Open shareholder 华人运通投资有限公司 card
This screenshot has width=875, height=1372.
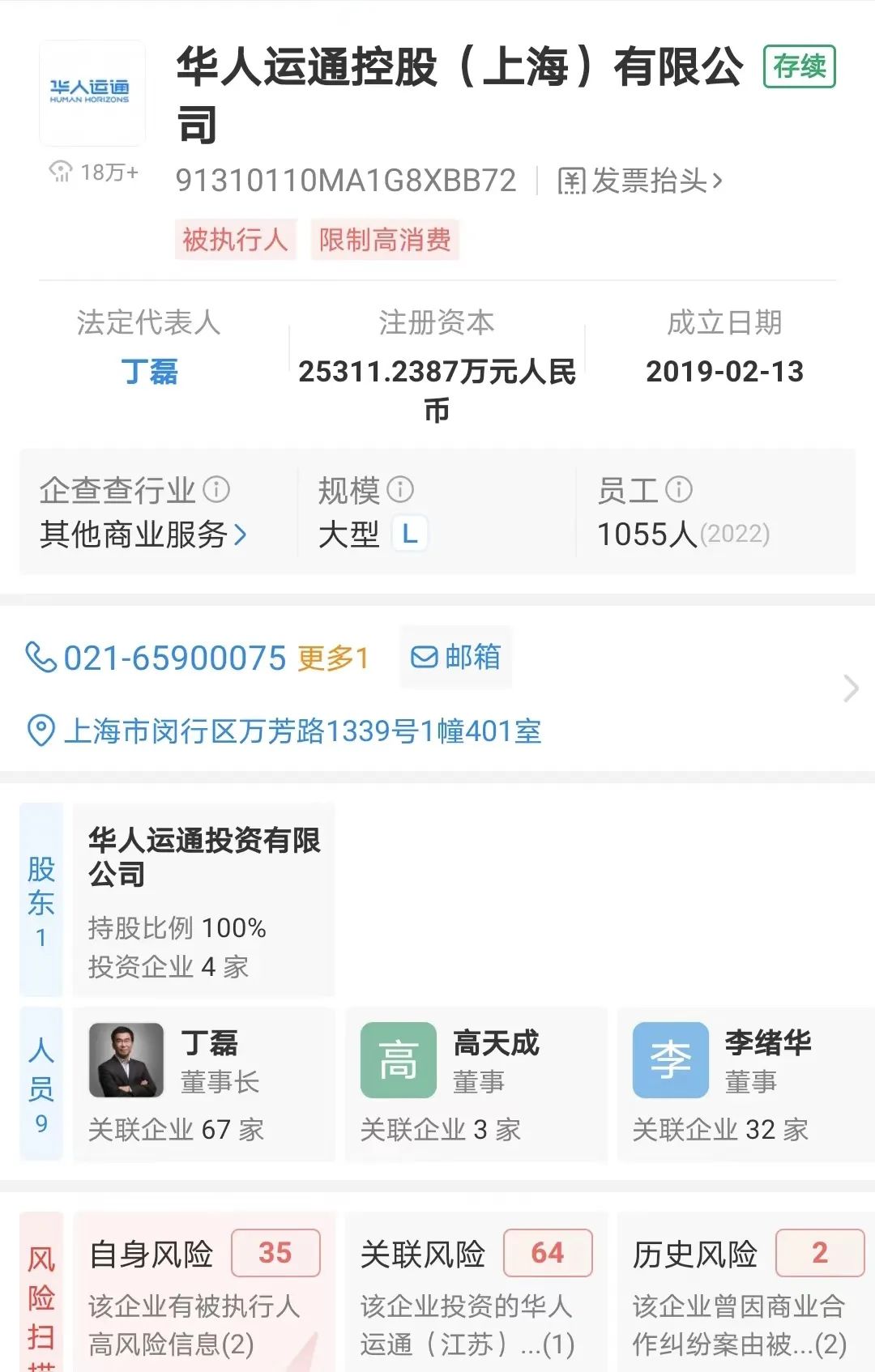(x=203, y=900)
